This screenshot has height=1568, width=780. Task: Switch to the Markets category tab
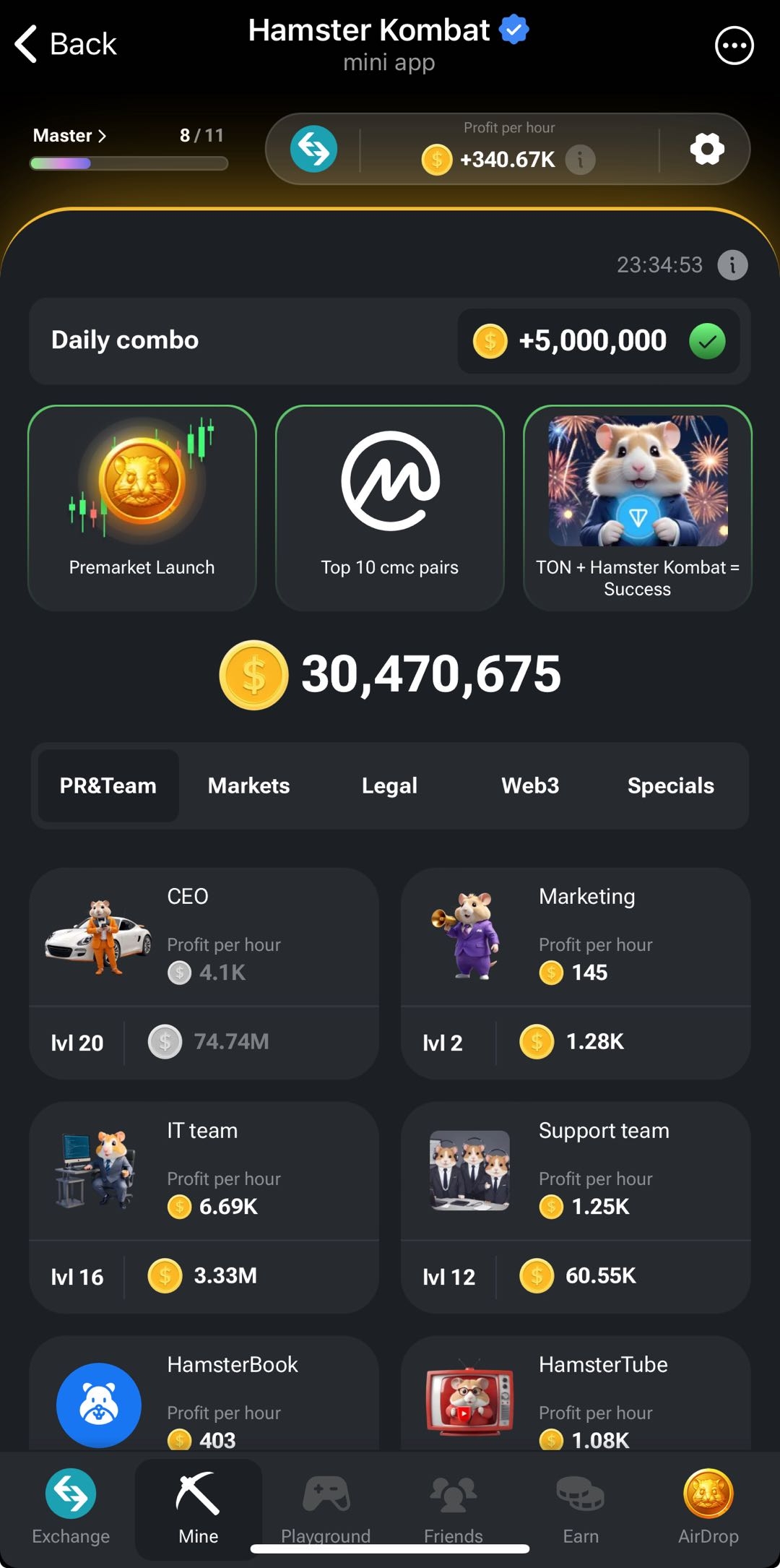[248, 785]
